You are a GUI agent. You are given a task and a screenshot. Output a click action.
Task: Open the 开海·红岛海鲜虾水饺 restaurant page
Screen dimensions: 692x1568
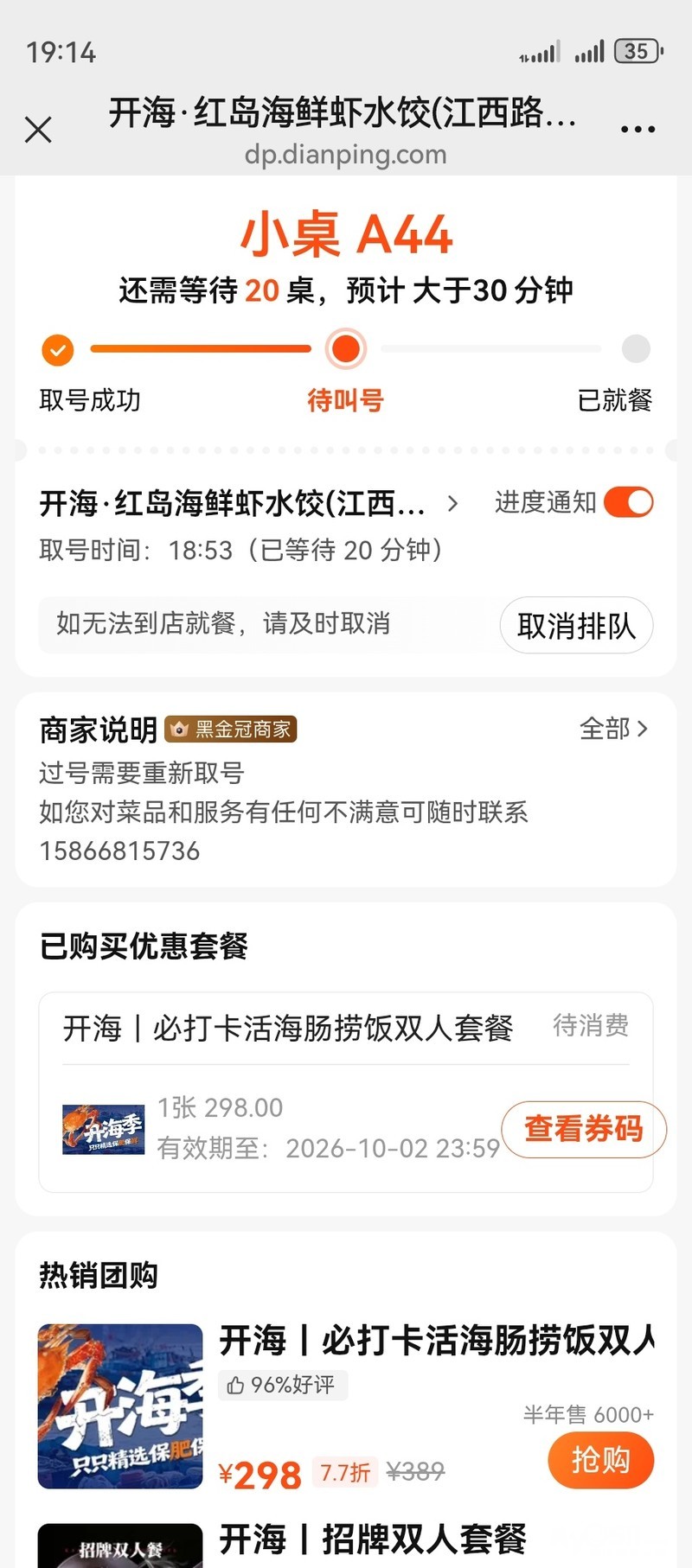click(249, 503)
